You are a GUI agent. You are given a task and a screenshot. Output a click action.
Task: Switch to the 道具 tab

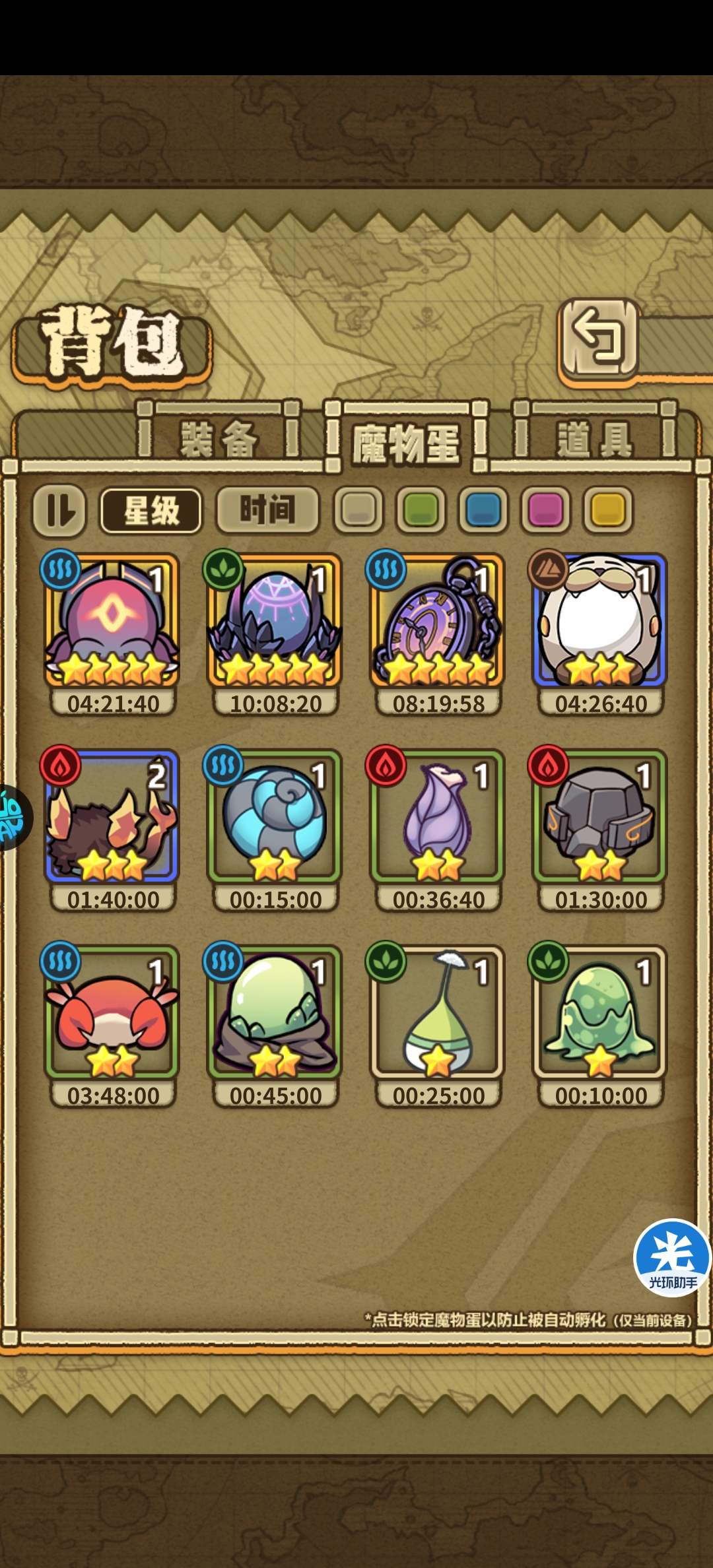(595, 439)
